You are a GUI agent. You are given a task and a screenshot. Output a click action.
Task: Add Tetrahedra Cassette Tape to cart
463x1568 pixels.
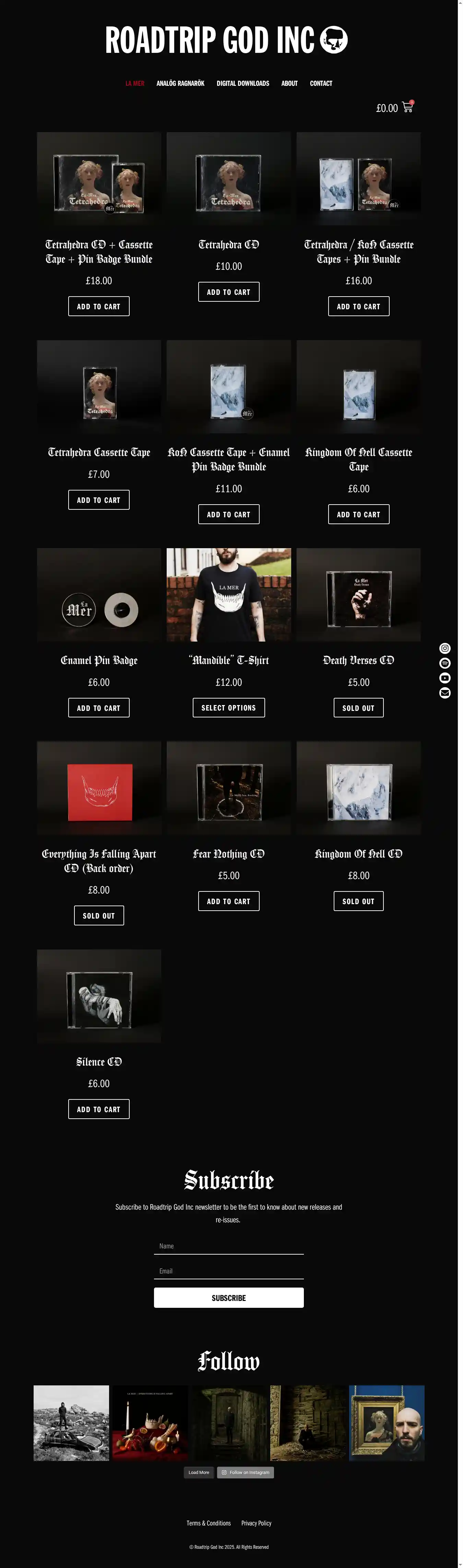[x=98, y=500]
